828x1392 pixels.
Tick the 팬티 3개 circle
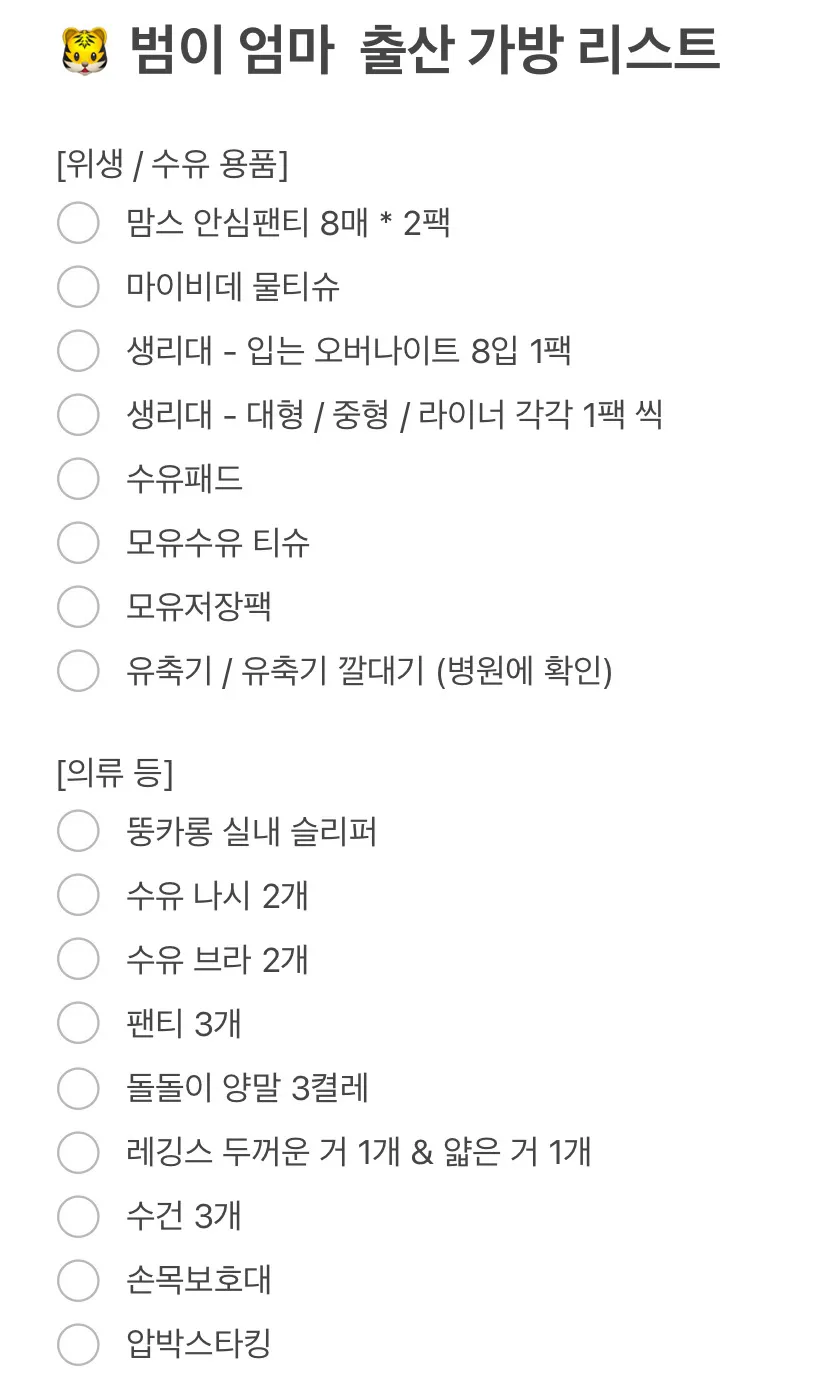78,1023
